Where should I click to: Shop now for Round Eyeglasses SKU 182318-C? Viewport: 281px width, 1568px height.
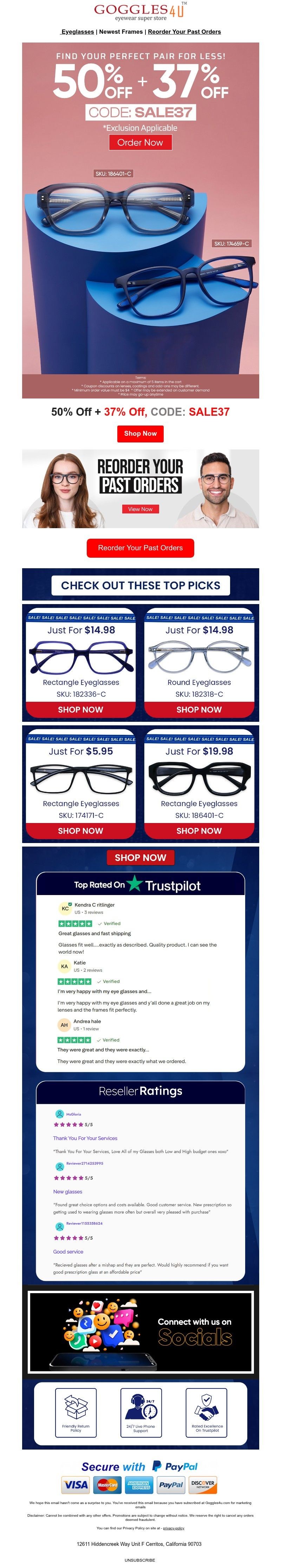point(199,710)
